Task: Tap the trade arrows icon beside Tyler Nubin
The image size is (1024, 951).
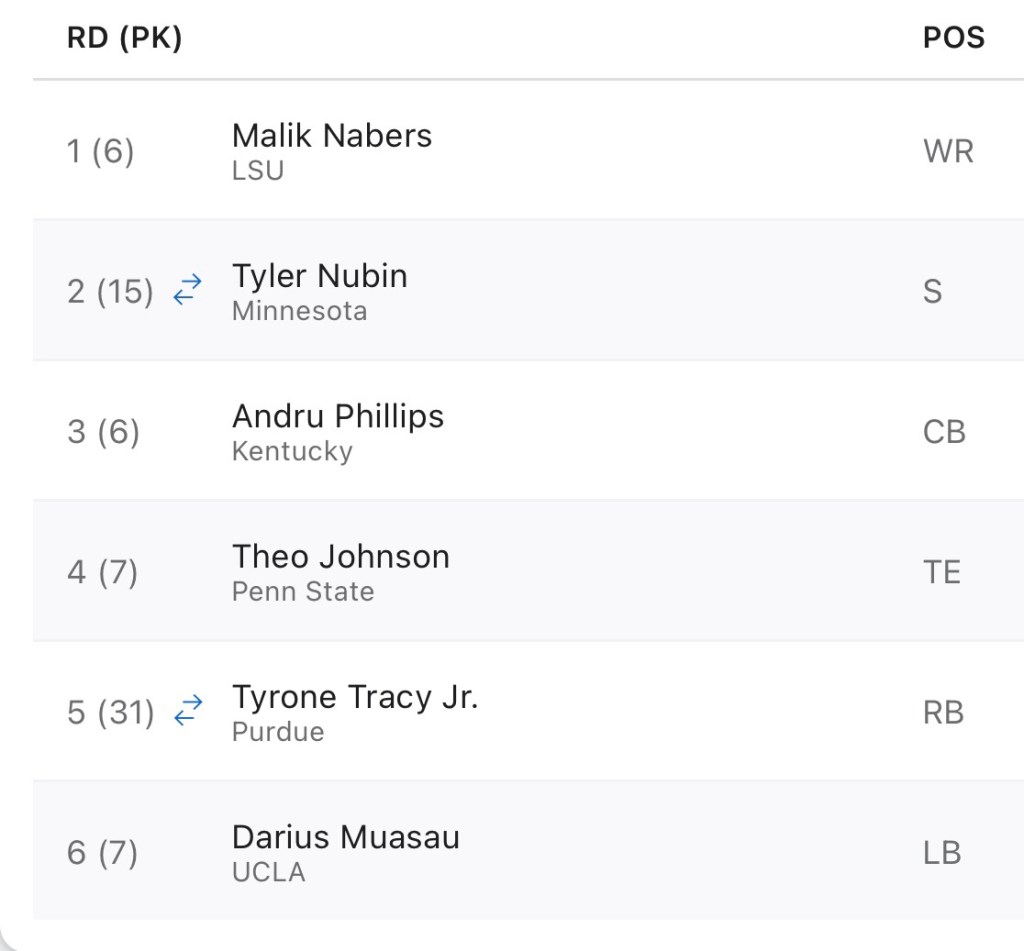Action: pos(187,291)
